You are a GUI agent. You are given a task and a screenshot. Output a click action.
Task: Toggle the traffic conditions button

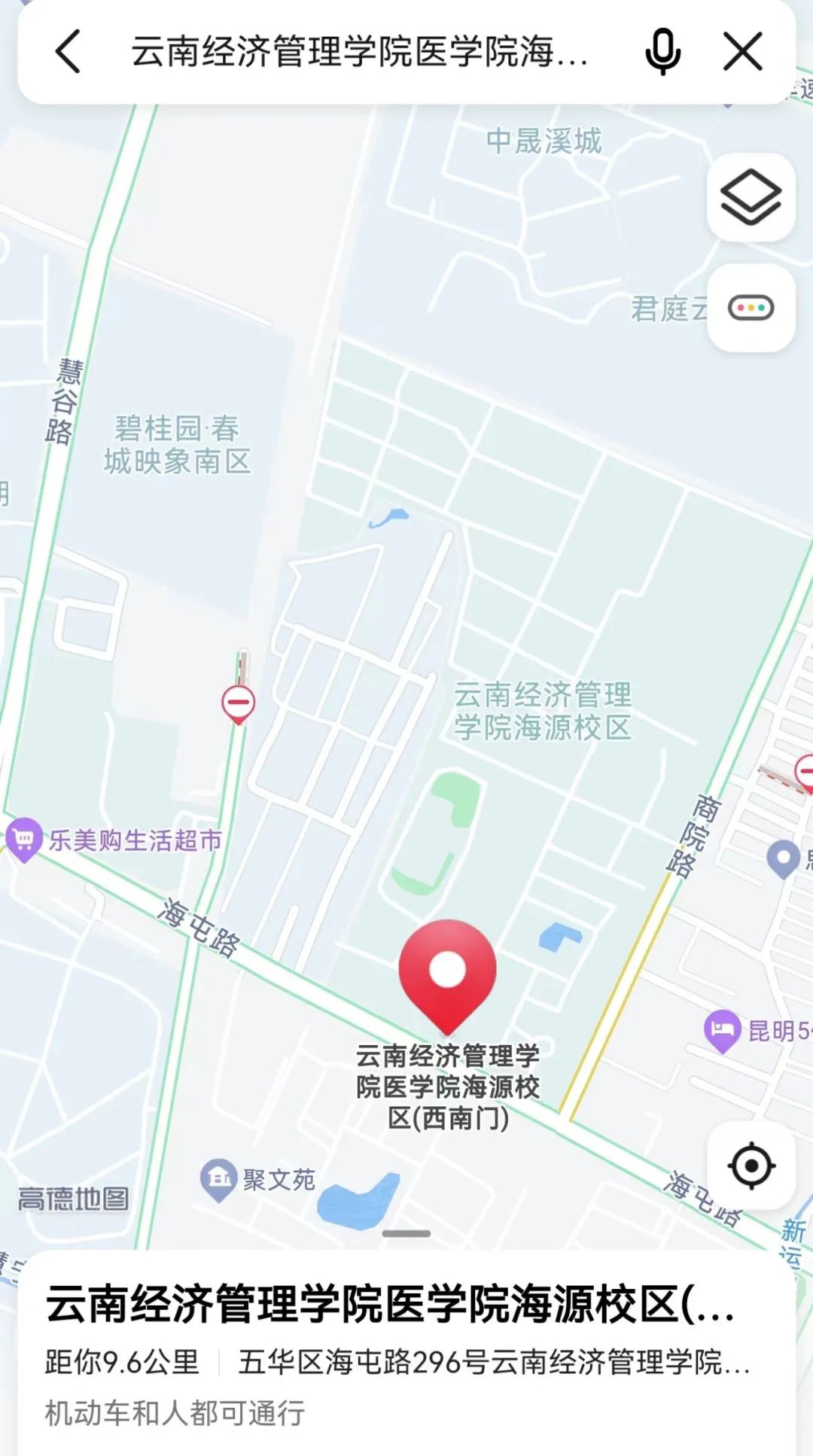751,308
